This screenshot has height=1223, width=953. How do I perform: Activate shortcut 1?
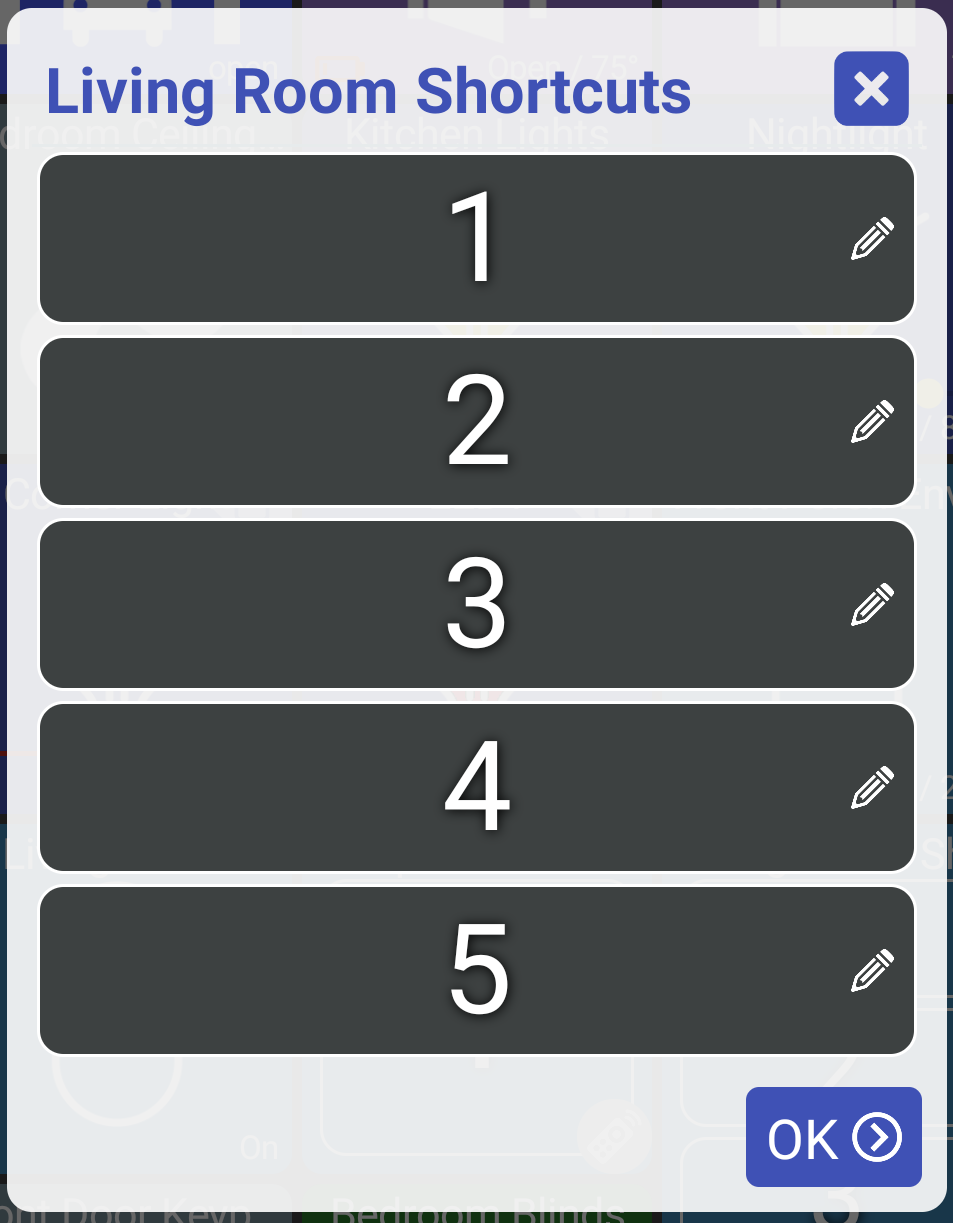click(x=476, y=239)
